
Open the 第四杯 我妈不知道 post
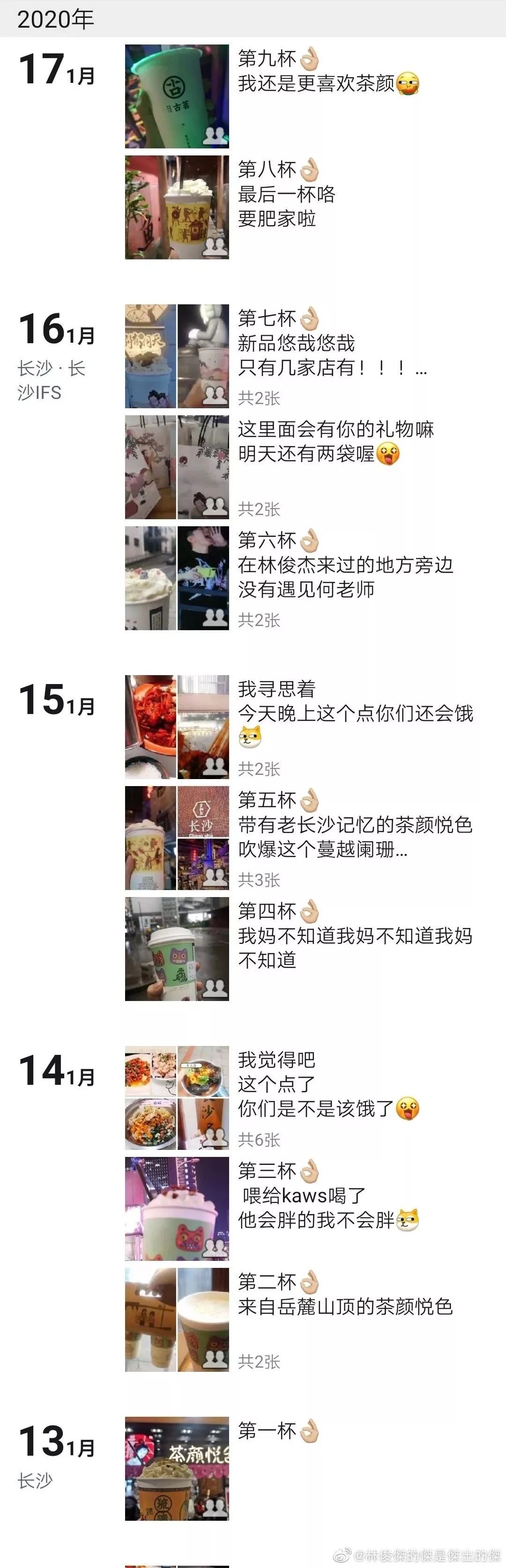[x=177, y=949]
